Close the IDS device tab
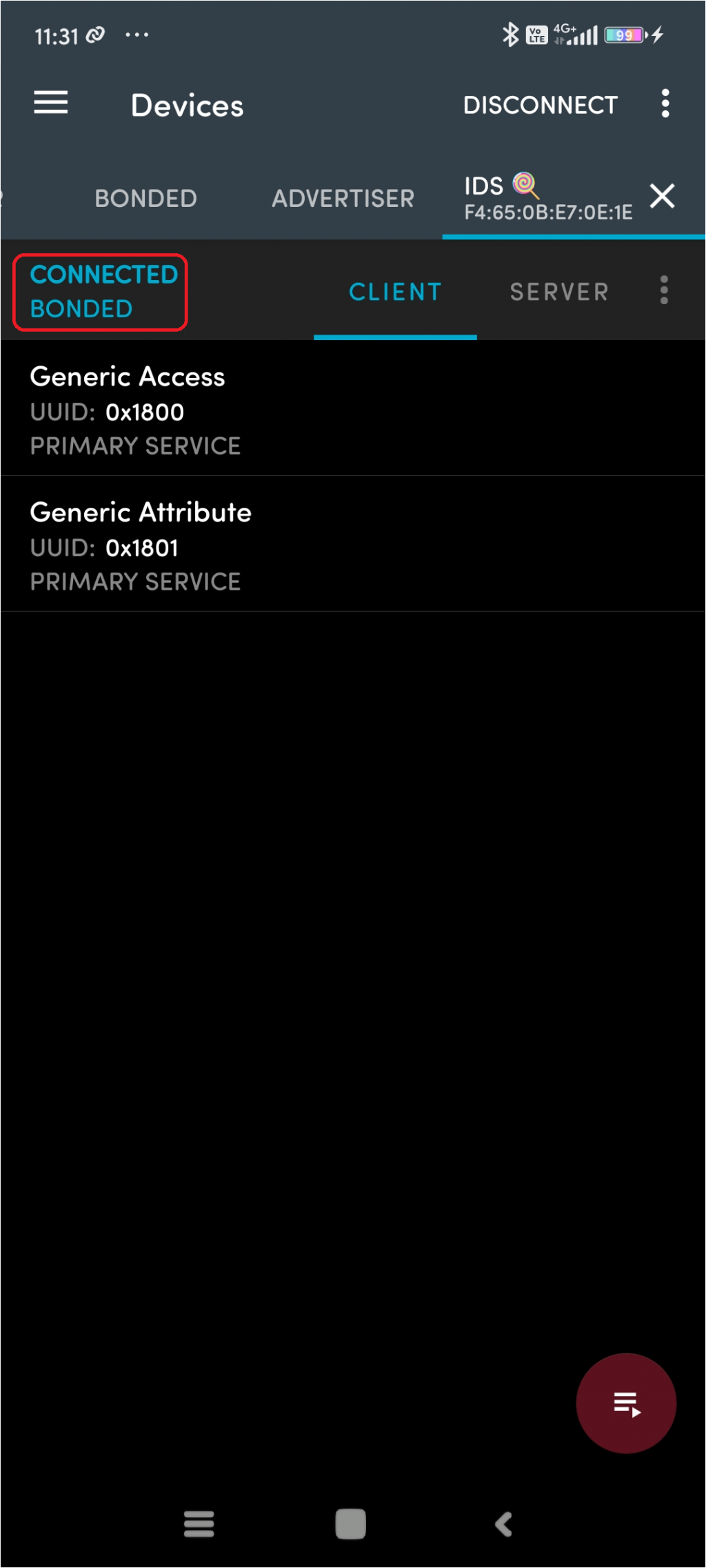Viewport: 706px width, 1568px height. click(662, 196)
